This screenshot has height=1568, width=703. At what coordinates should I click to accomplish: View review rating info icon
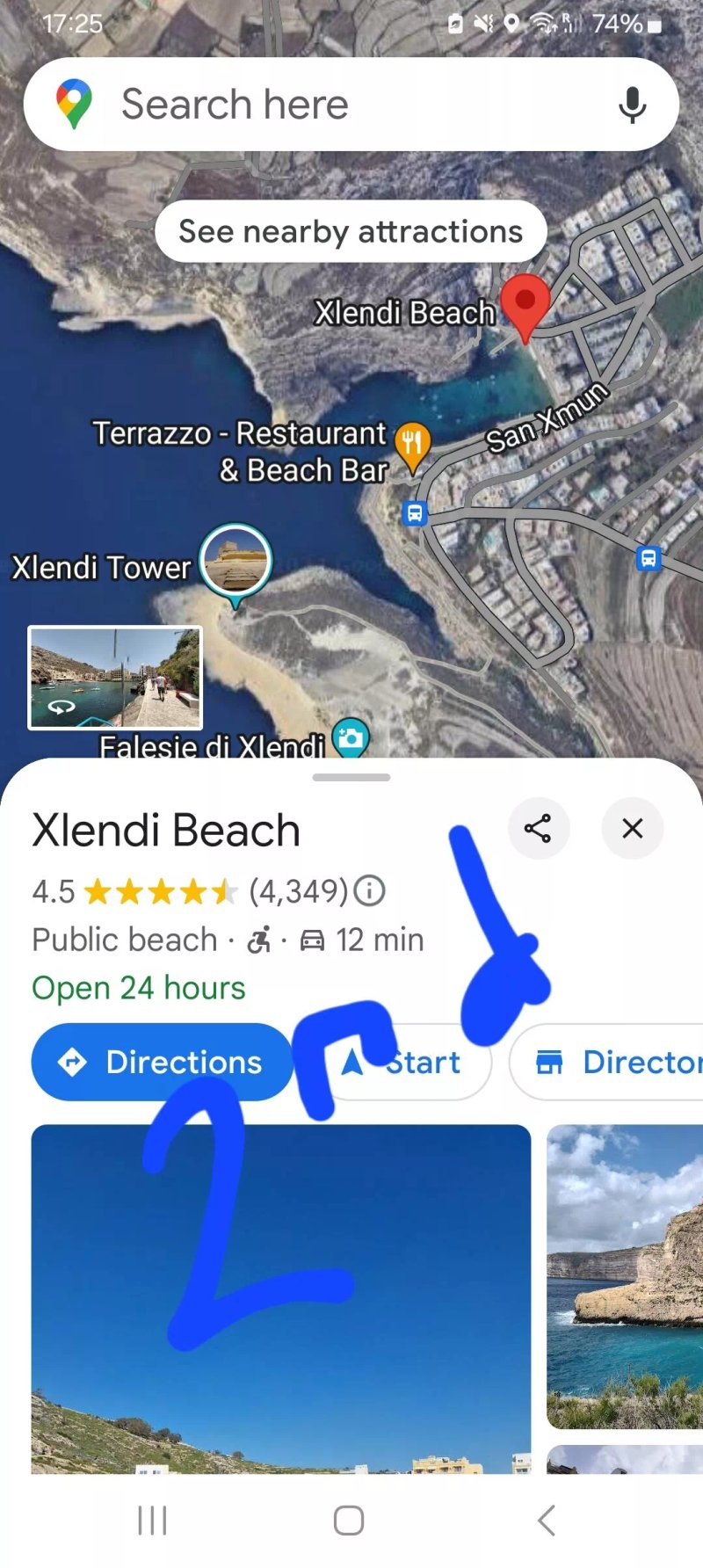coord(369,891)
